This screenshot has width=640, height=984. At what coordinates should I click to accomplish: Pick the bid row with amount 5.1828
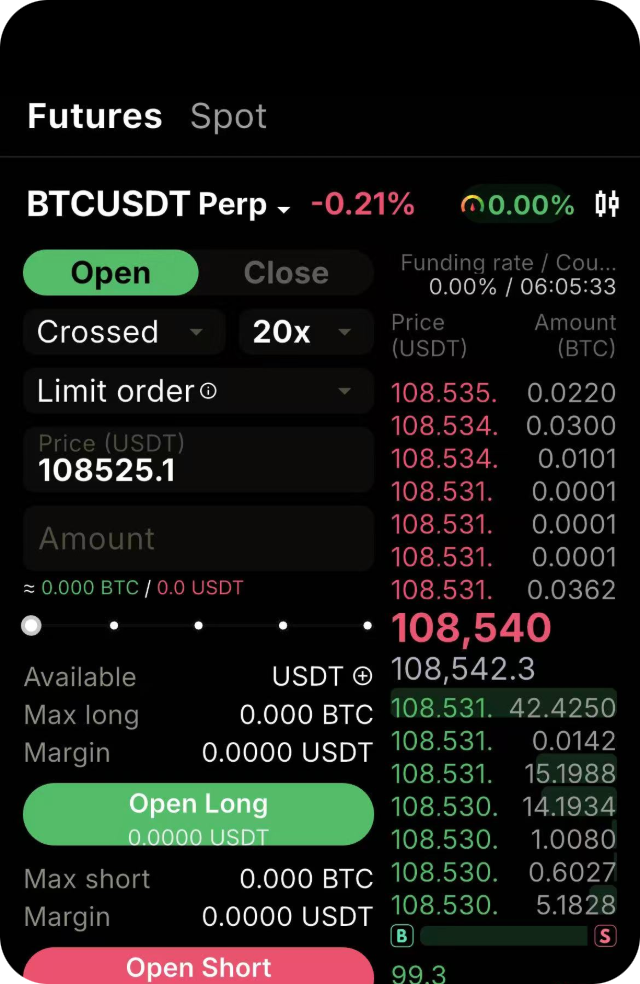coord(503,905)
